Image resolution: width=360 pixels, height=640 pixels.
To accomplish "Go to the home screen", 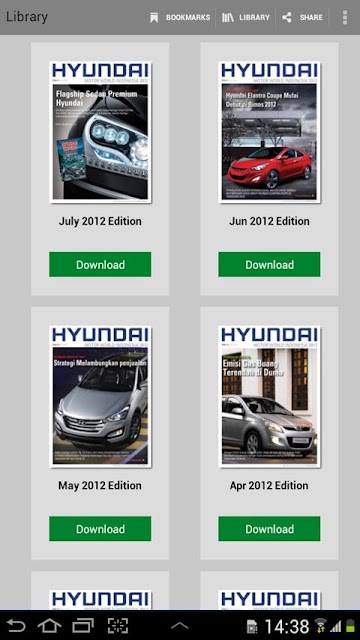I will (x=49, y=625).
